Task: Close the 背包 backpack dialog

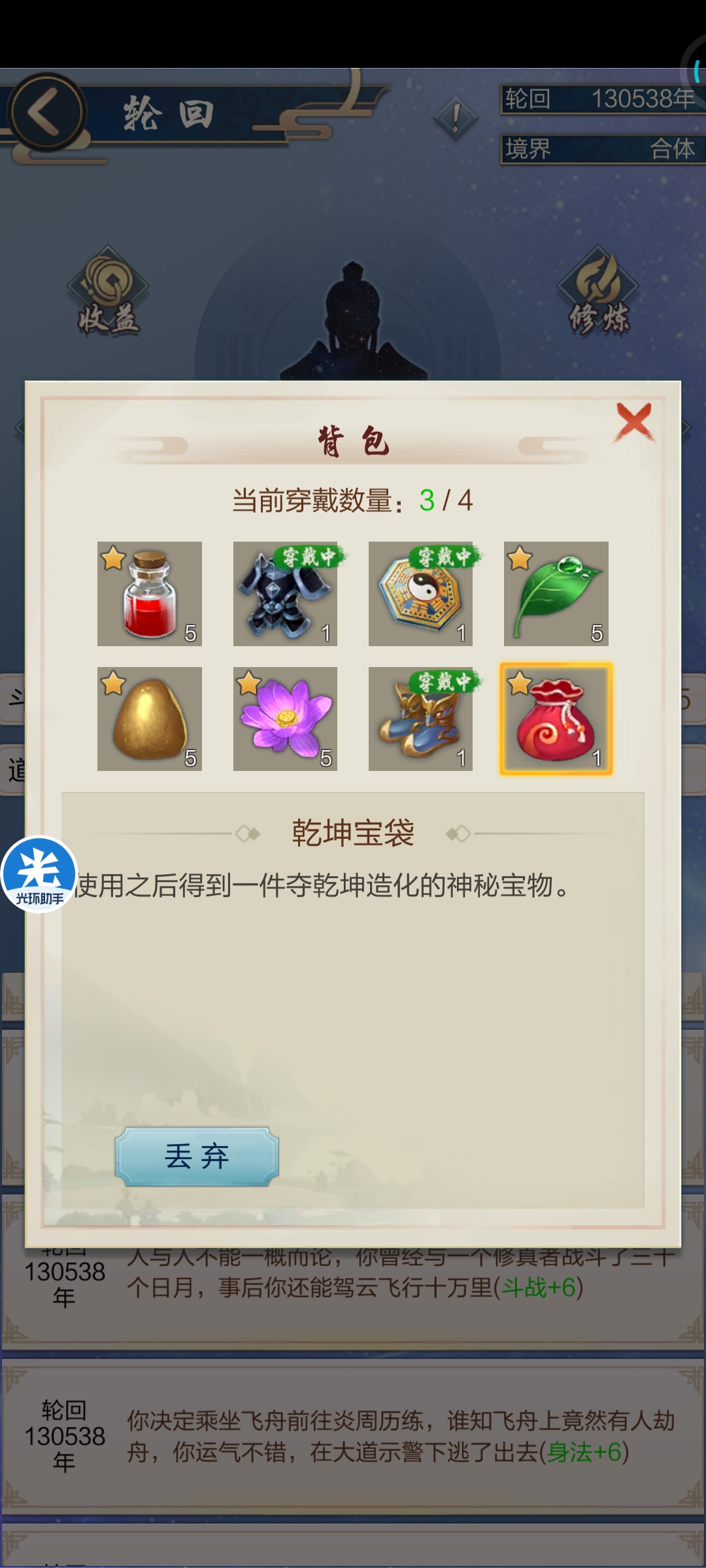Action: click(633, 421)
